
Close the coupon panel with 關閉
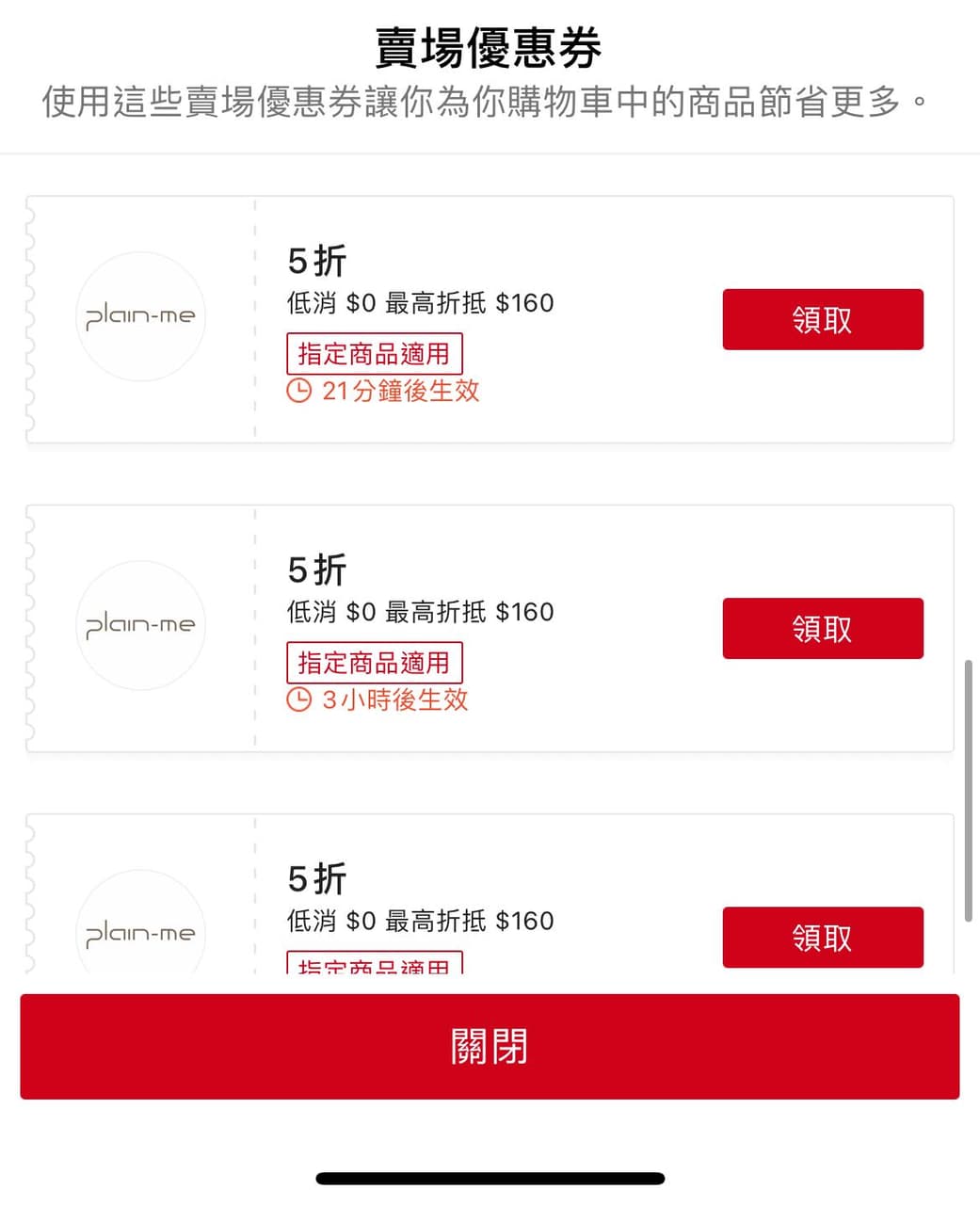point(490,1046)
